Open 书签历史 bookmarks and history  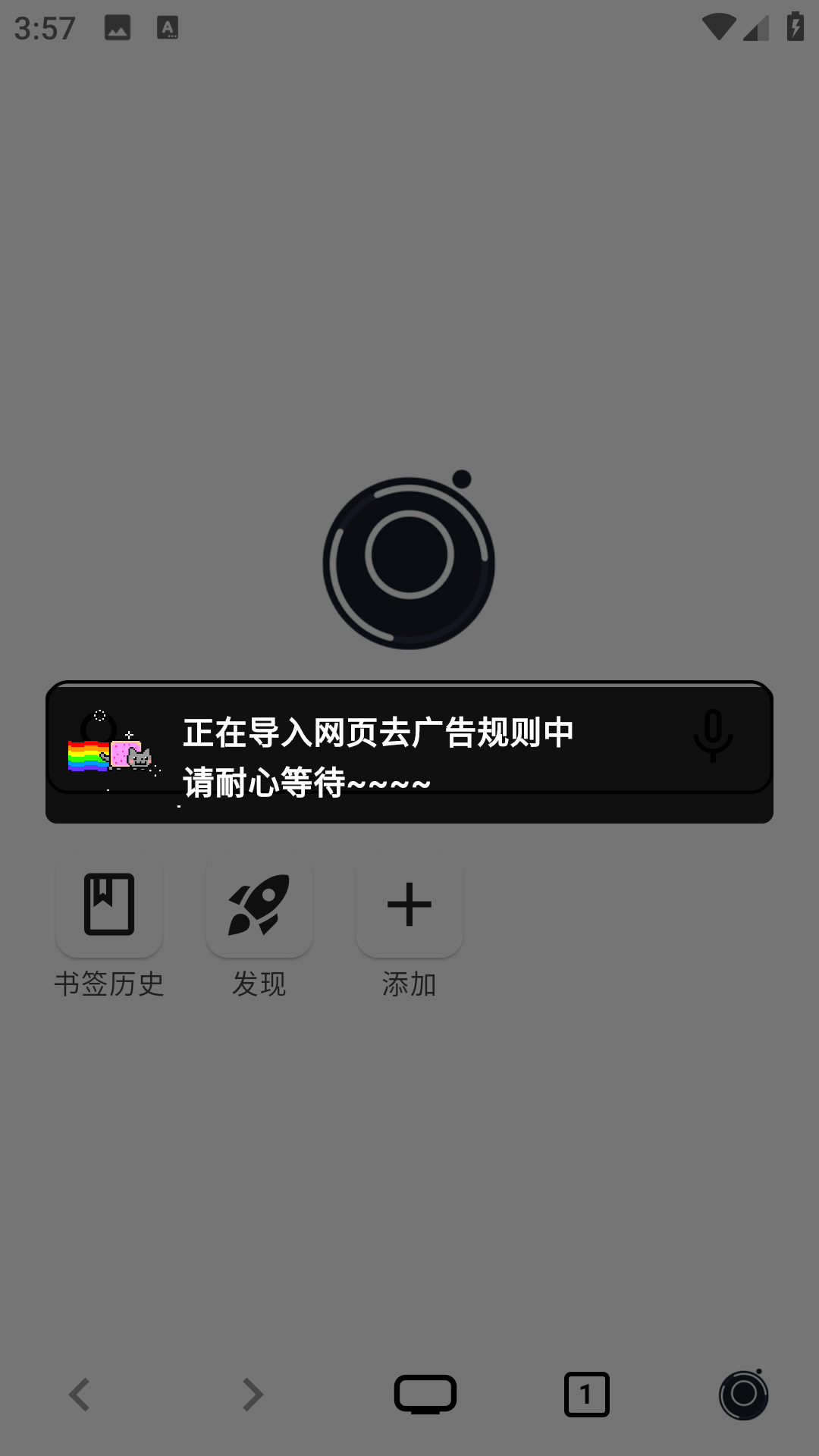(x=109, y=905)
